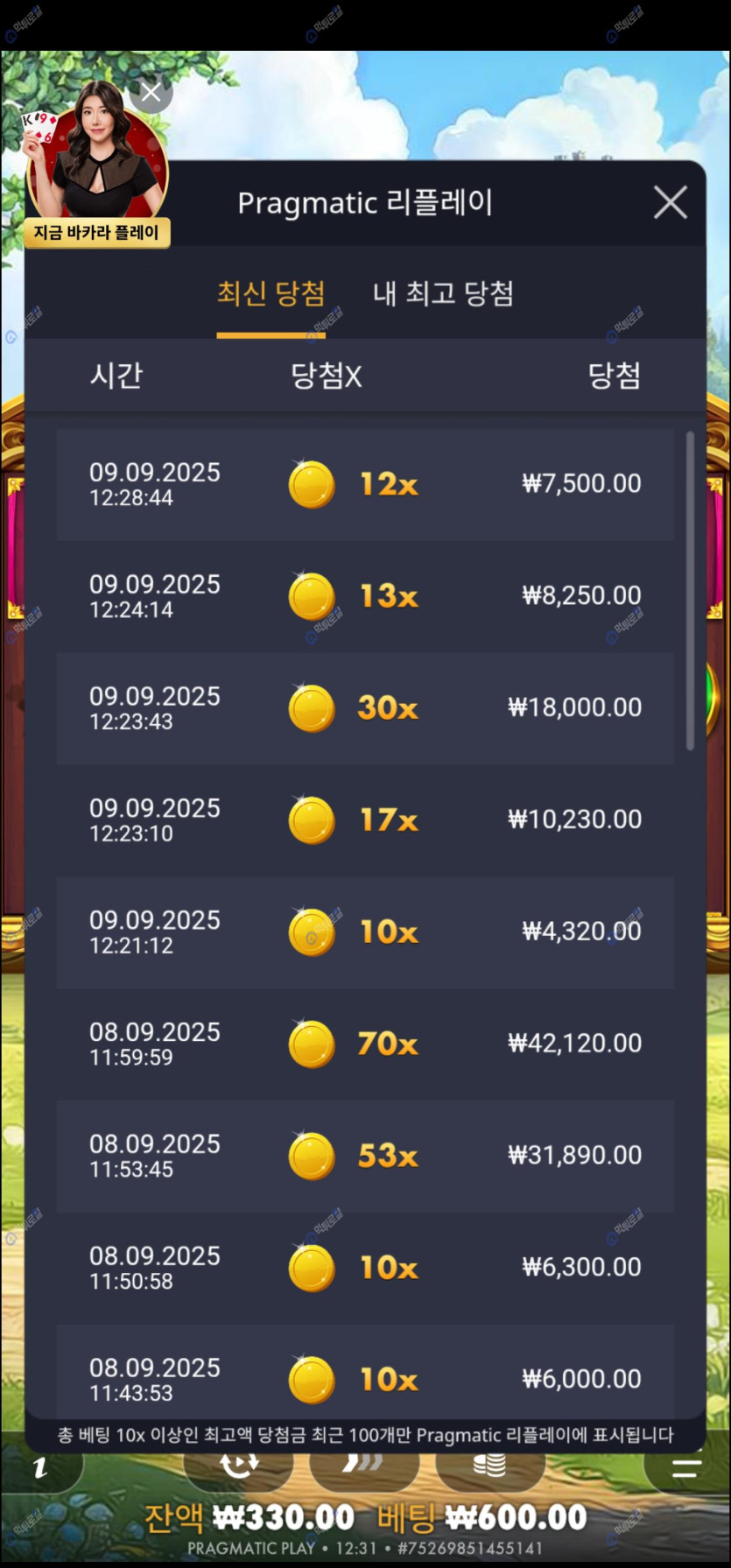Replay the 12x win at 12:28:44
Image resolution: width=731 pixels, height=1568 pixels.
coord(365,484)
